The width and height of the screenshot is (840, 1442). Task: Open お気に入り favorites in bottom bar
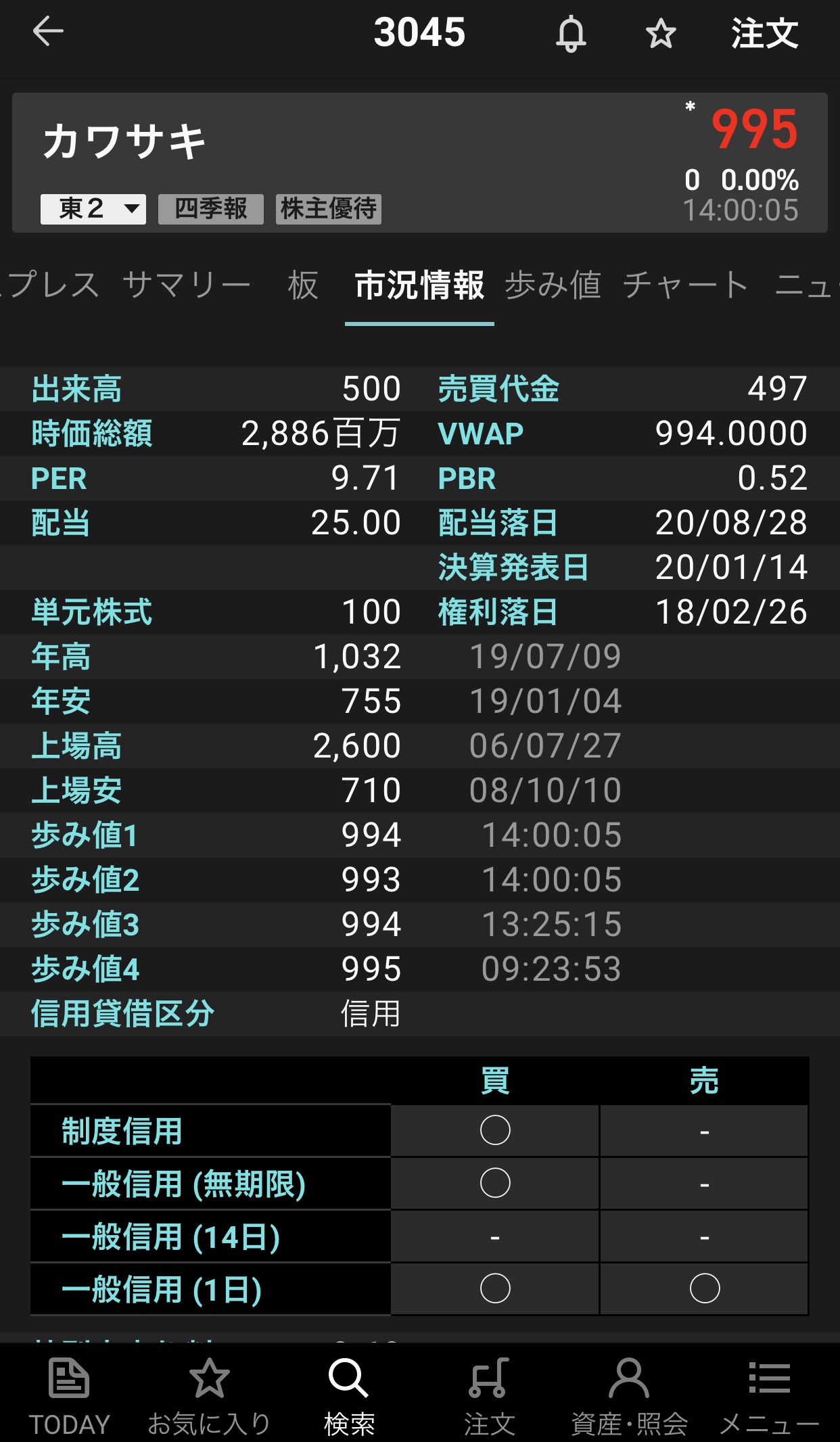tap(209, 1396)
